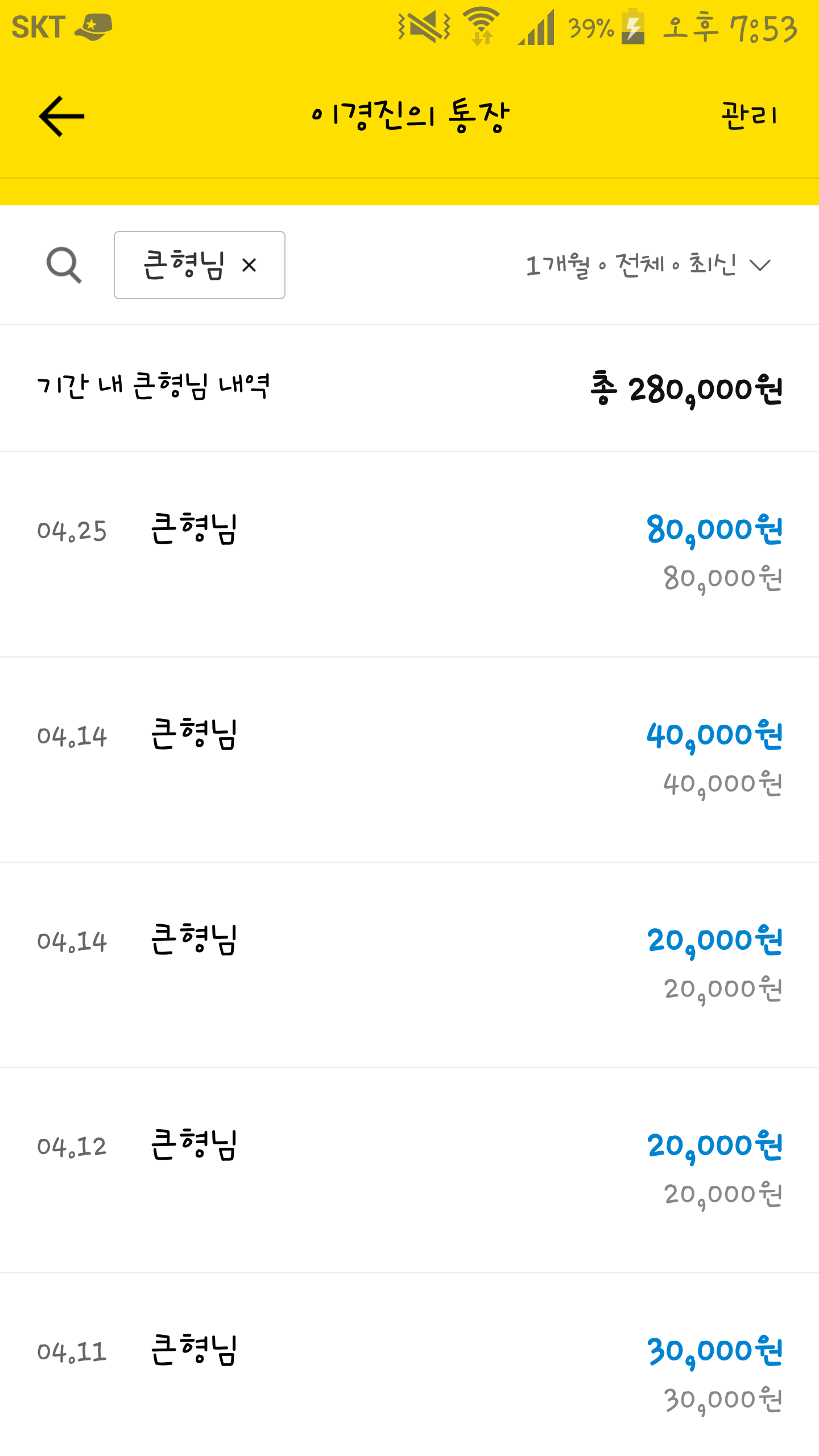Screen dimensions: 819x1456
Task: Open the 04.14 큰형님 40,000원 transaction
Action: (x=409, y=760)
